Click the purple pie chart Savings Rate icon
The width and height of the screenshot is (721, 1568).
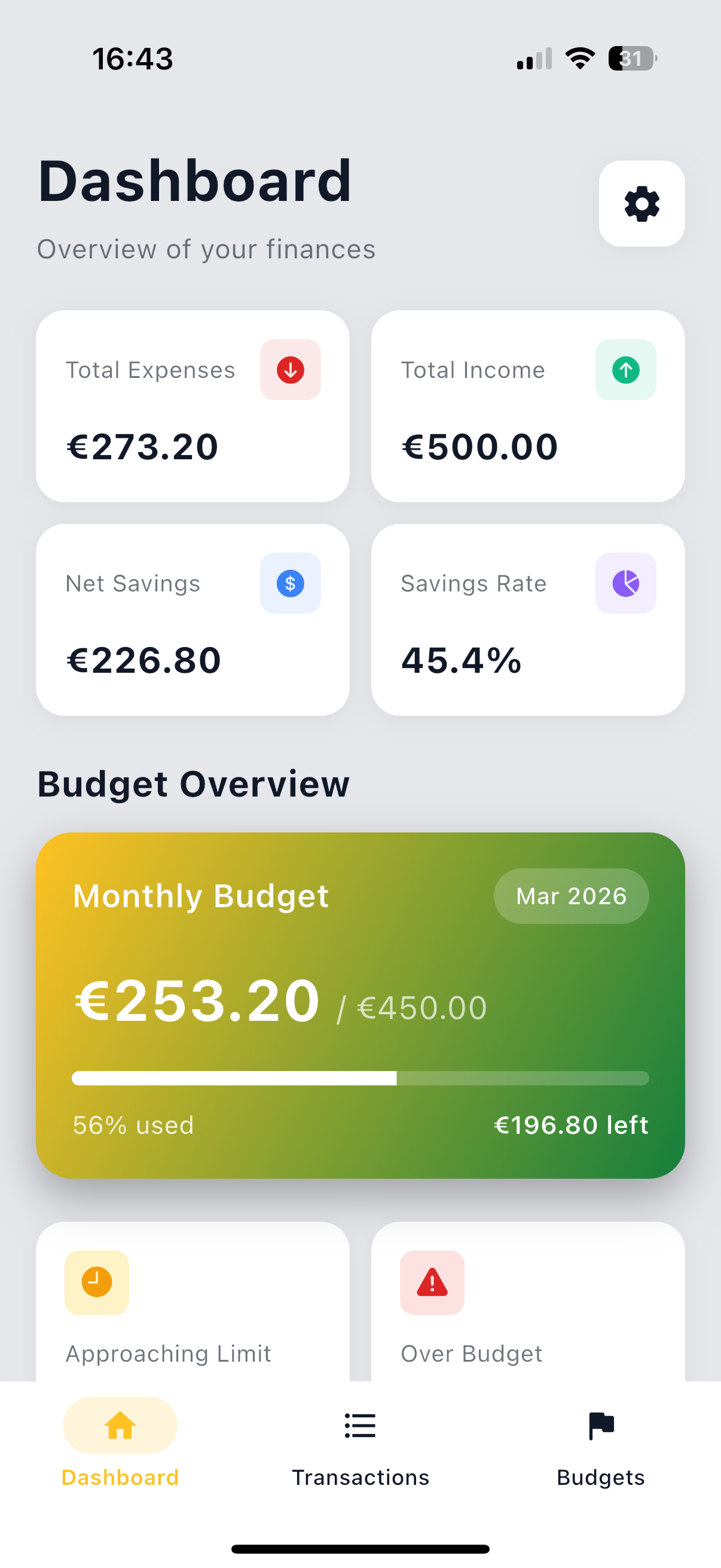click(625, 583)
